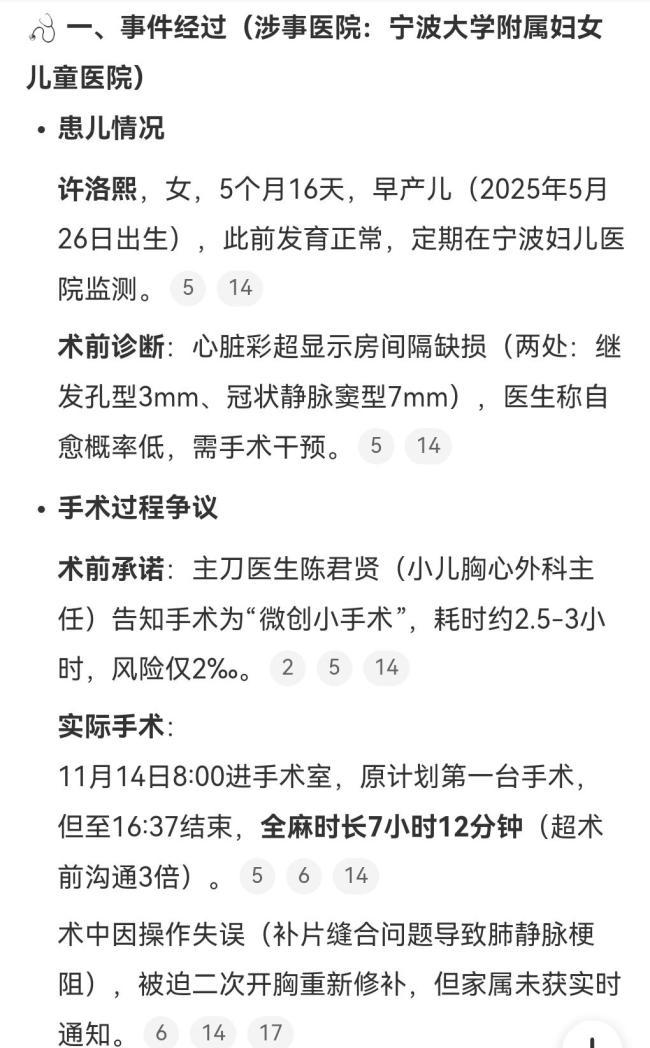Viewport: 650px width, 1048px height.
Task: Open citation 17 after 未获实时通知
Action: click(x=270, y=1032)
